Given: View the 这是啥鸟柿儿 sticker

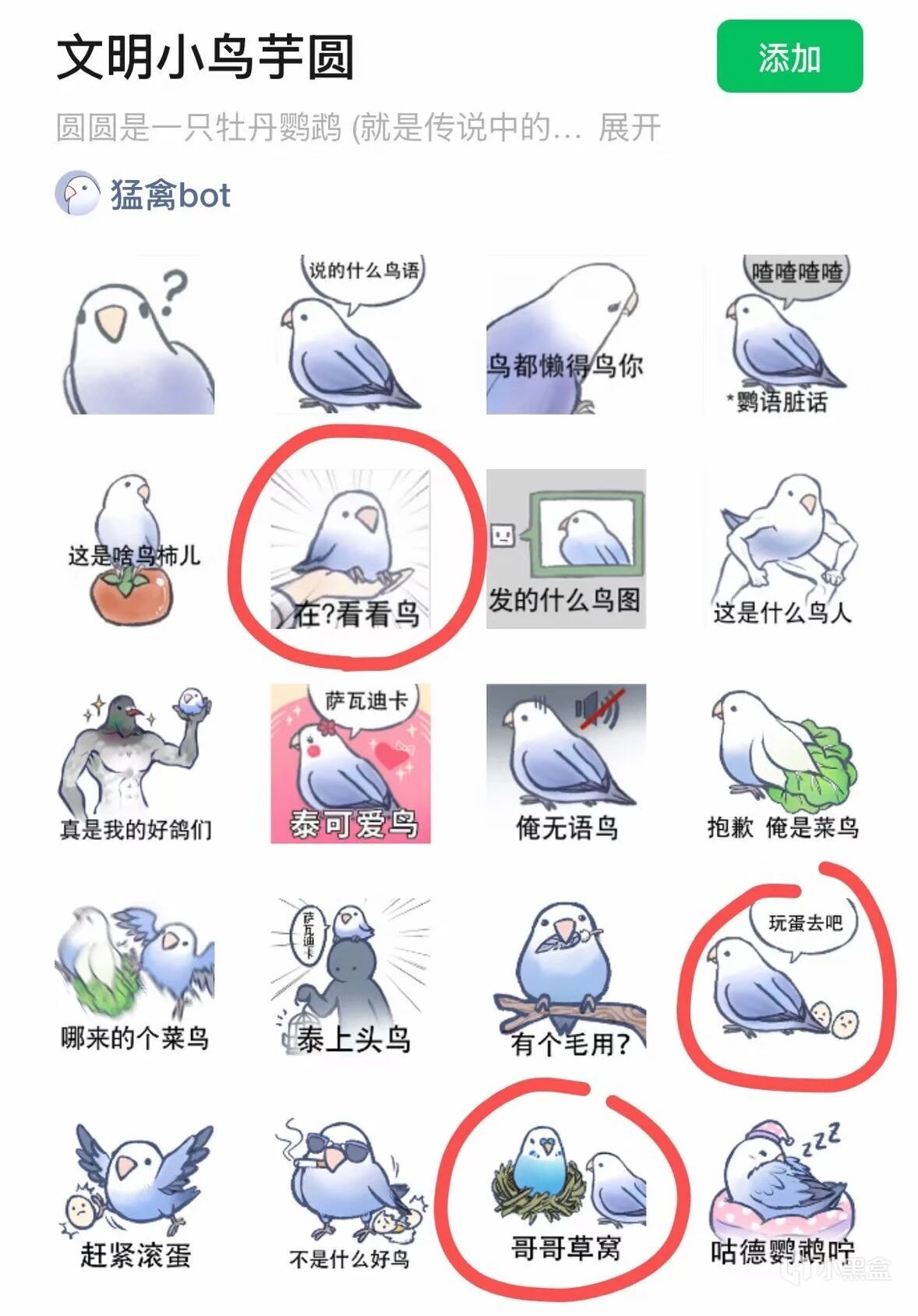Looking at the screenshot, I should (135, 549).
